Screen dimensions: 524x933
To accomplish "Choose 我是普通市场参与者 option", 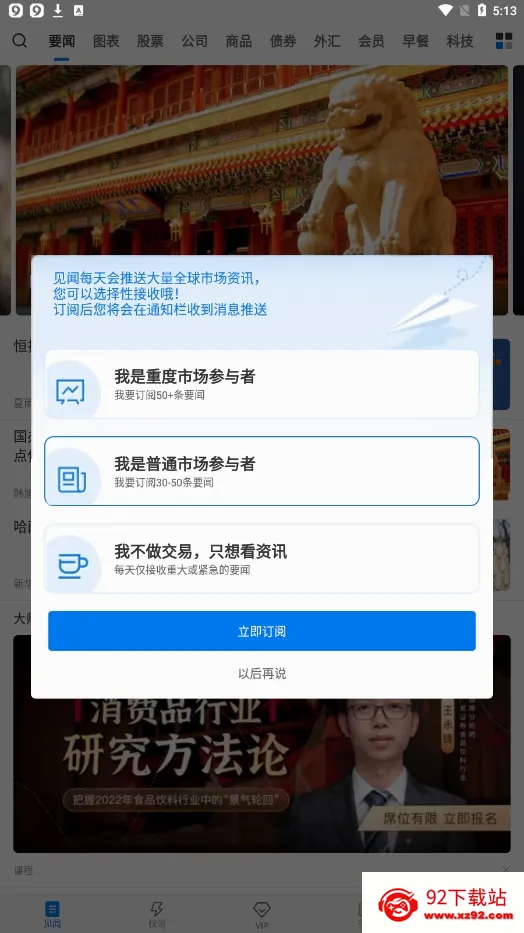I will tap(262, 471).
